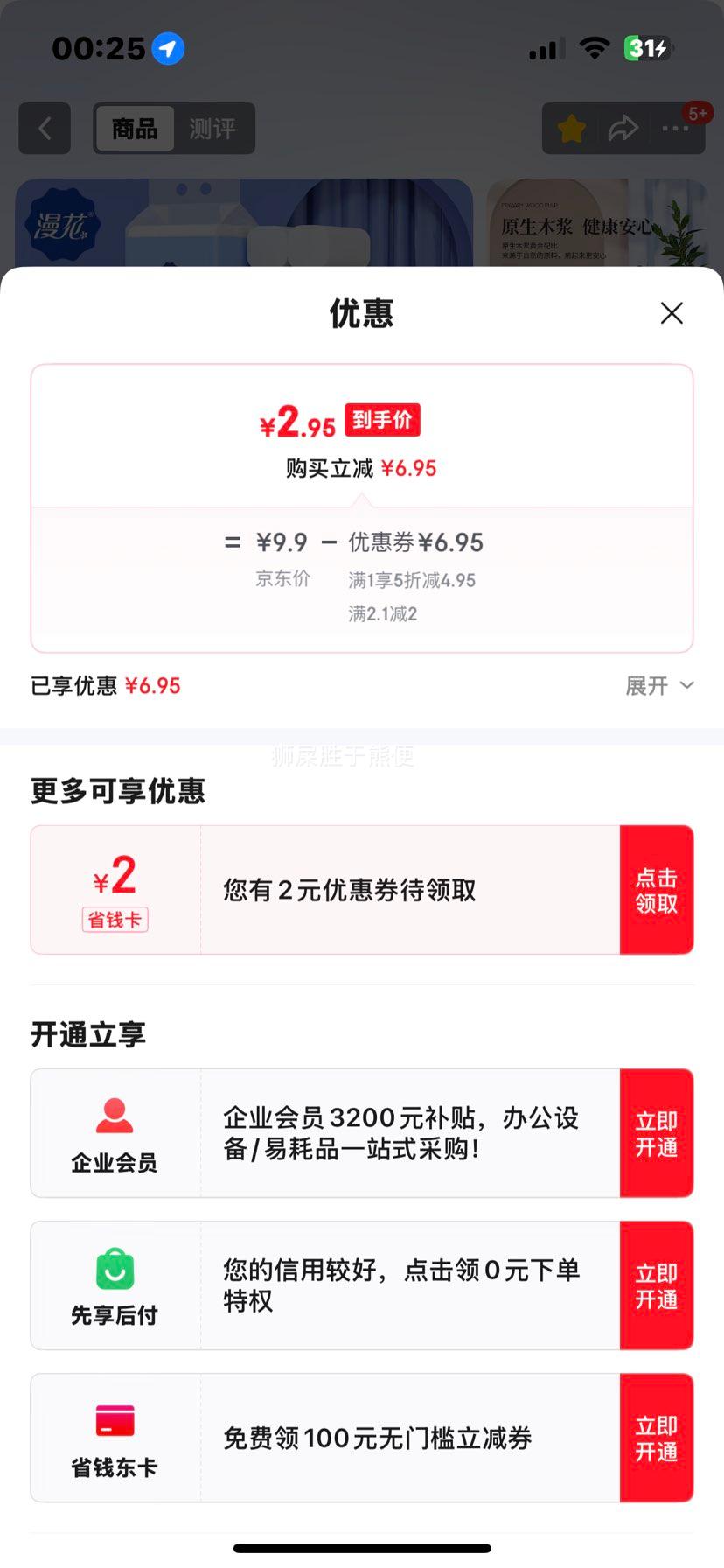Tap the ¥2 省钱卡 coupon icon

coord(115,888)
